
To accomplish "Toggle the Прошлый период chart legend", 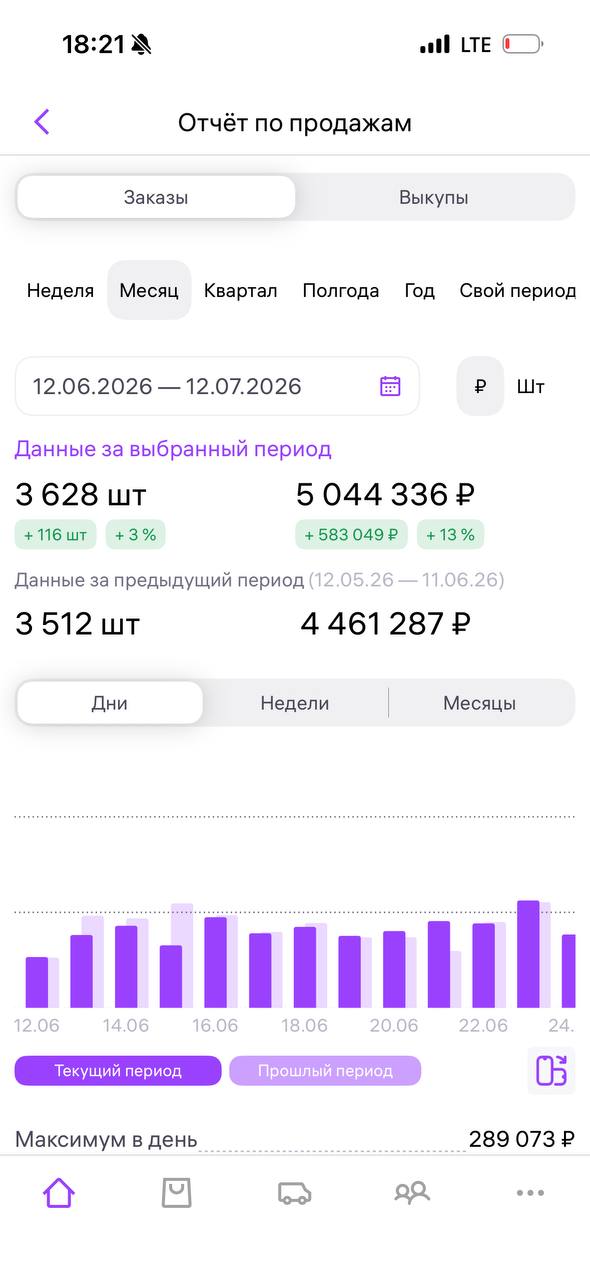I will [325, 1071].
